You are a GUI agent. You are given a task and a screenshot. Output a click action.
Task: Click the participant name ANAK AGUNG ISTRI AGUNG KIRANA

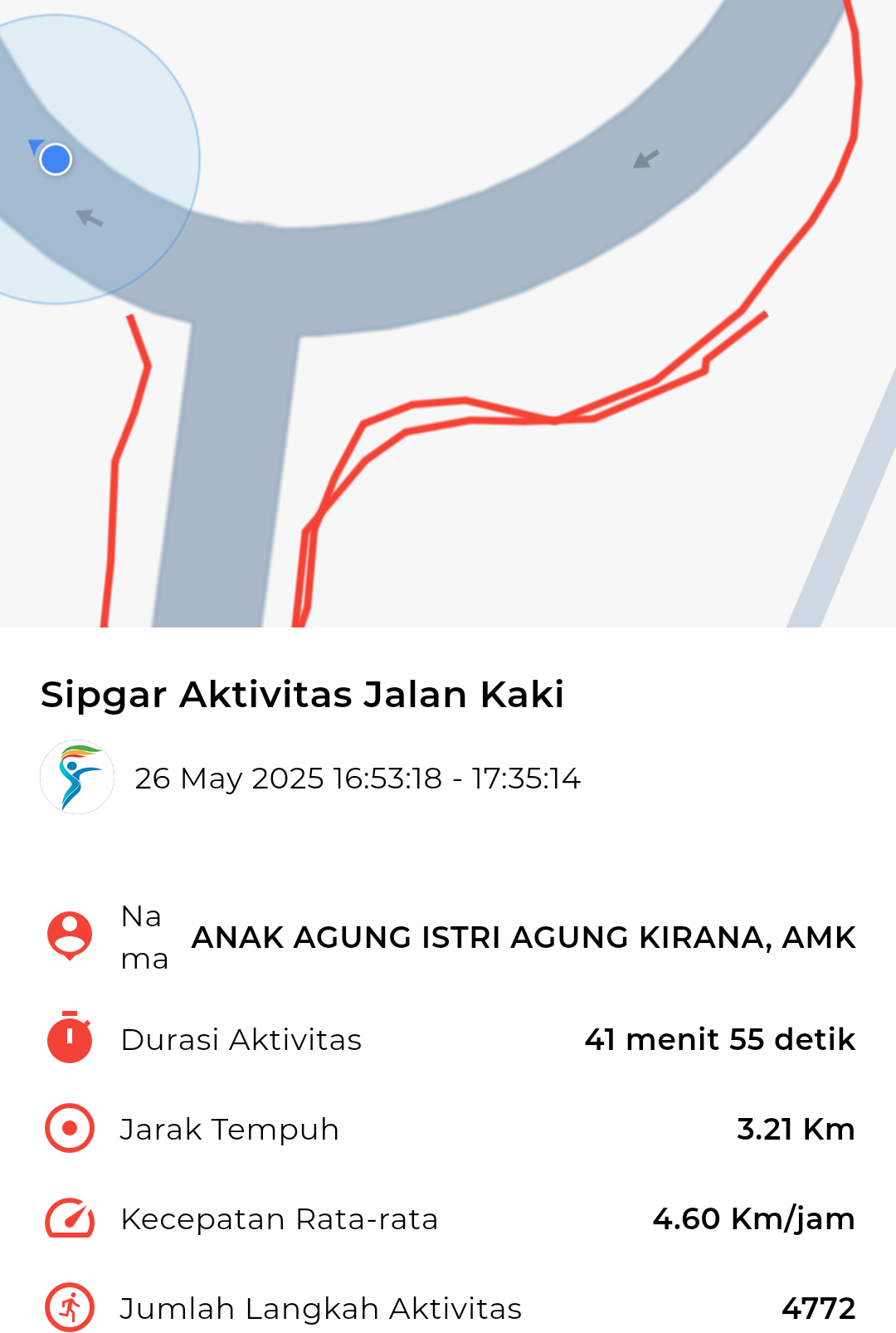coord(523,937)
